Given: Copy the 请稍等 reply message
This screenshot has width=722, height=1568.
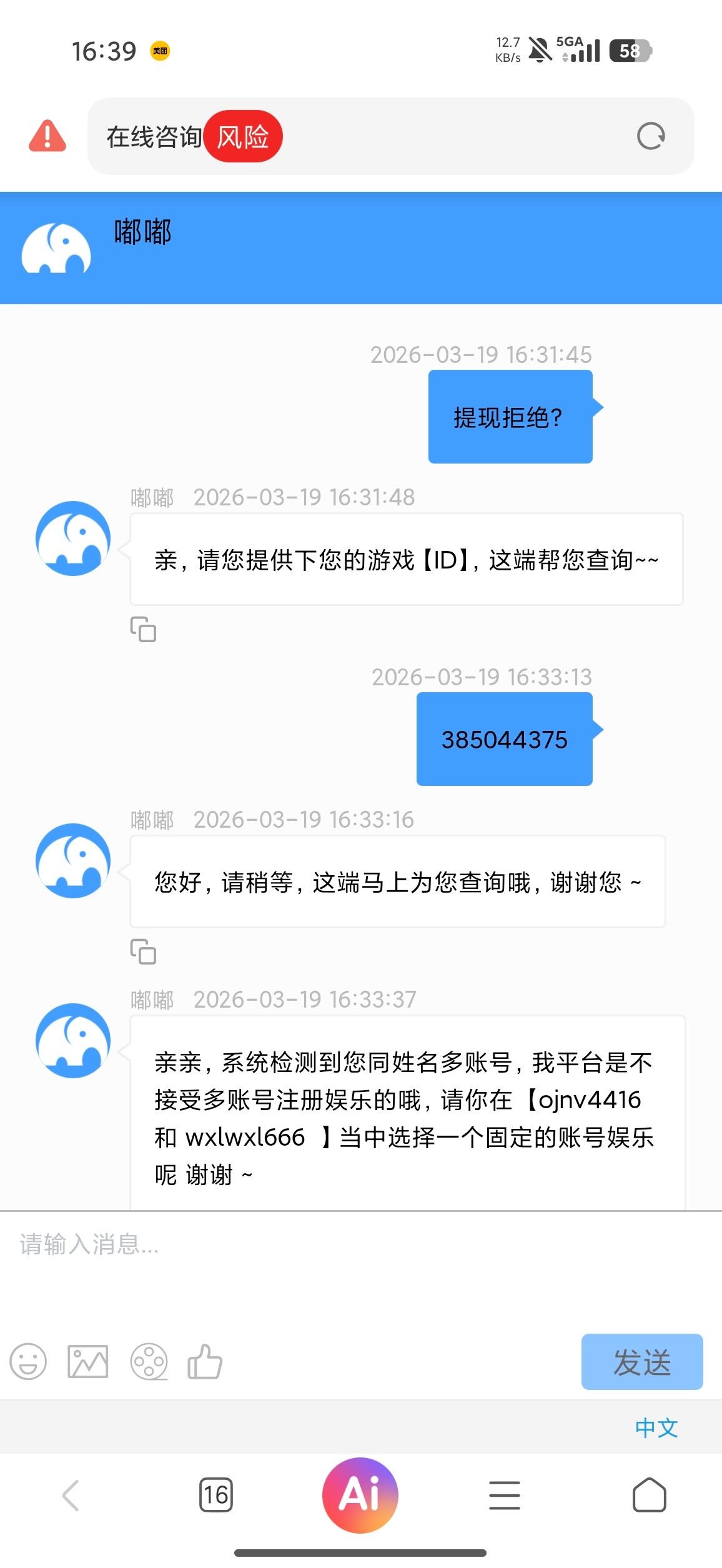Looking at the screenshot, I should point(143,951).
